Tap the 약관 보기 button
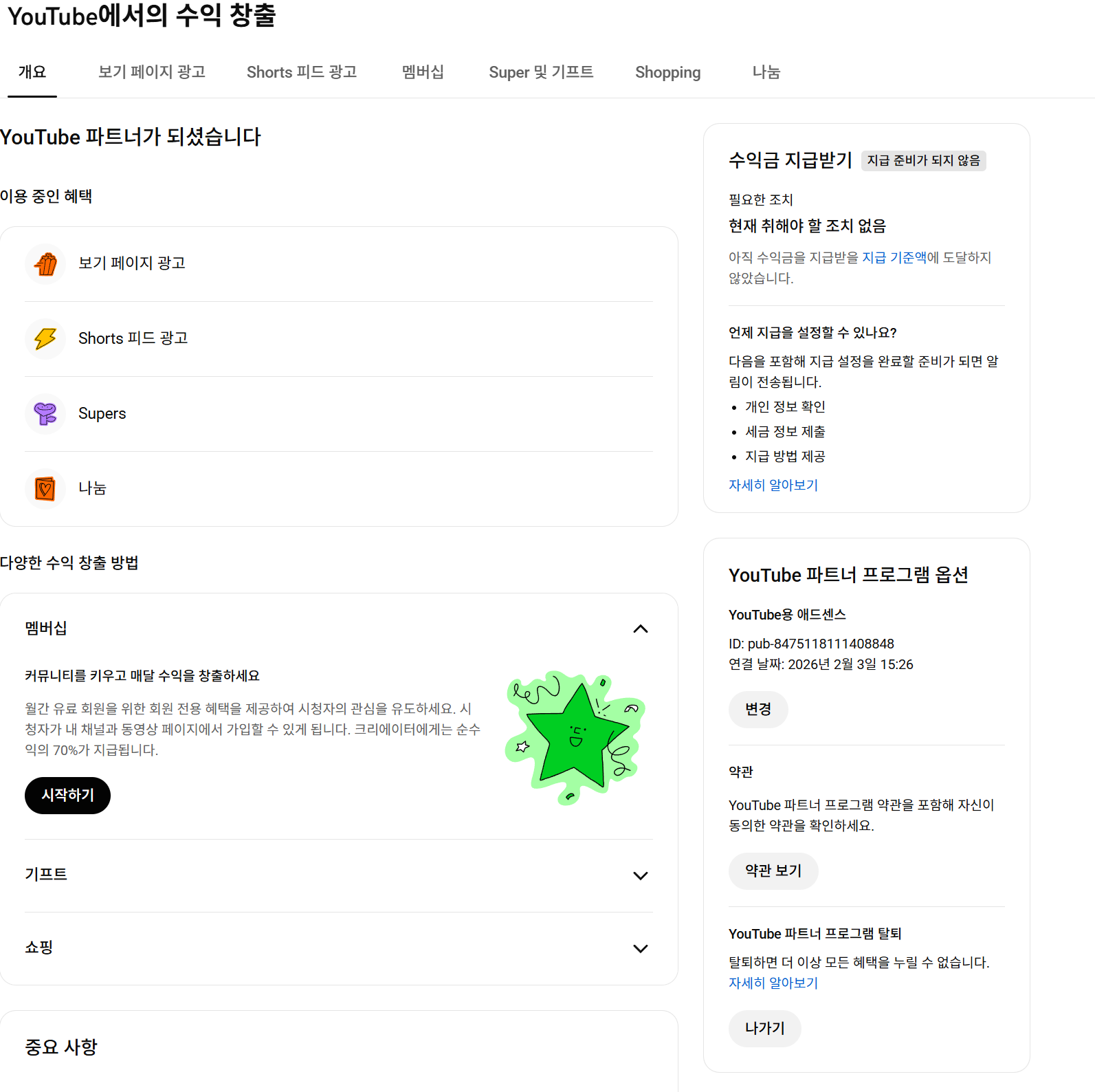Screen dimensions: 1095x1092 point(773,871)
